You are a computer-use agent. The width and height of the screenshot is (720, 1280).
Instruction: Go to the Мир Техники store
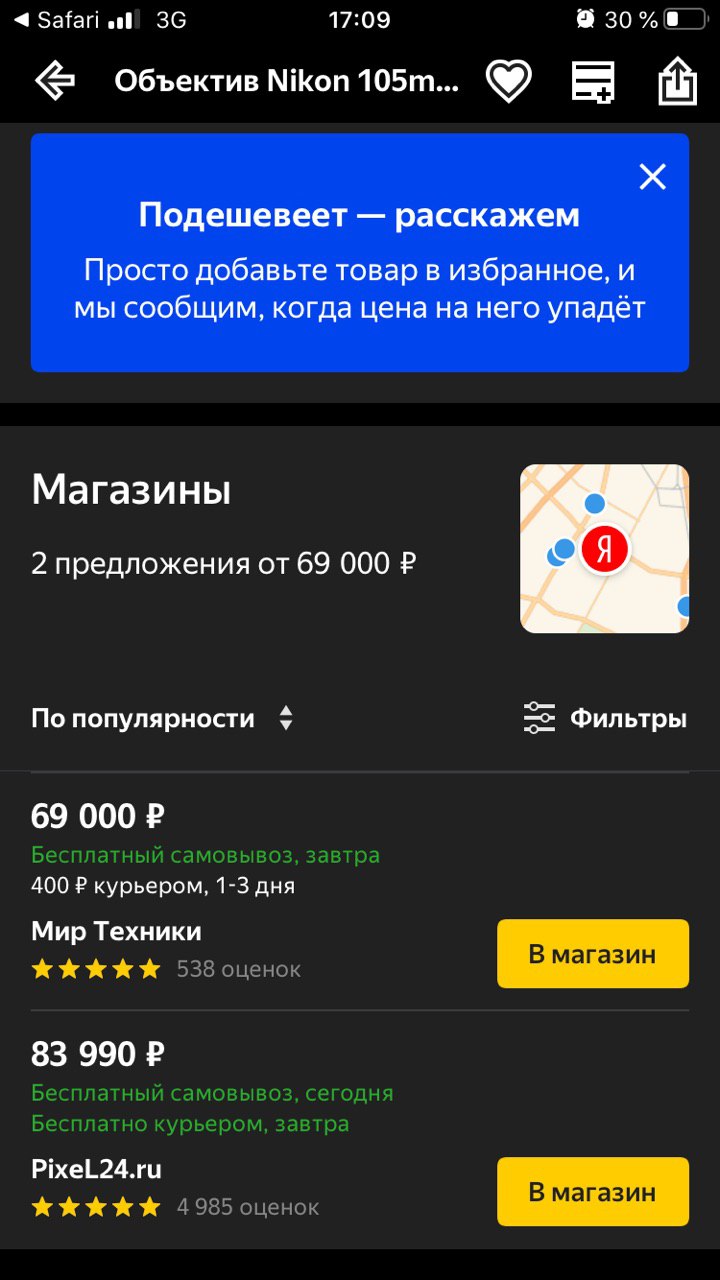click(x=593, y=954)
